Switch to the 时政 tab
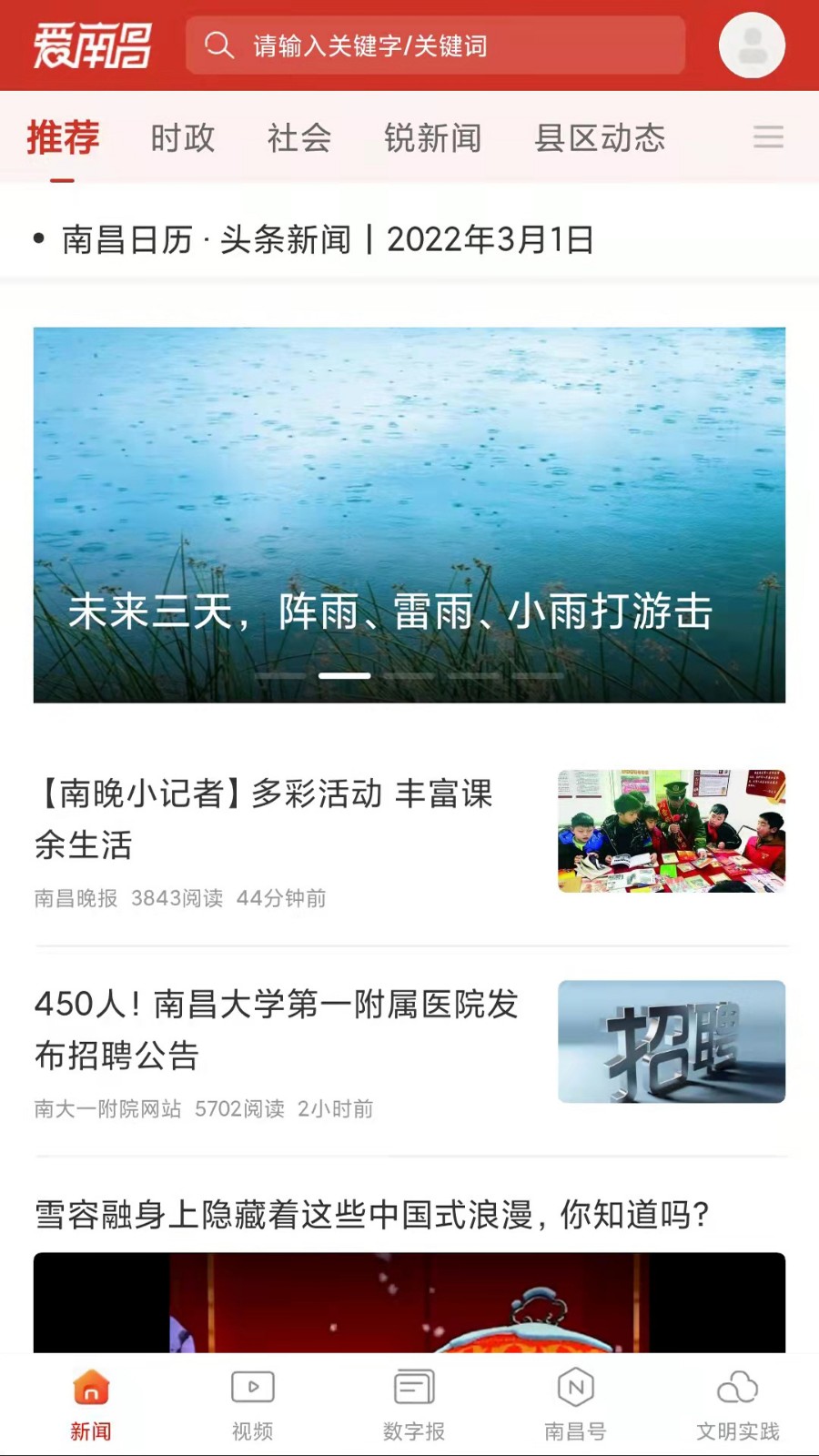Viewport: 819px width, 1456px height. click(x=183, y=138)
